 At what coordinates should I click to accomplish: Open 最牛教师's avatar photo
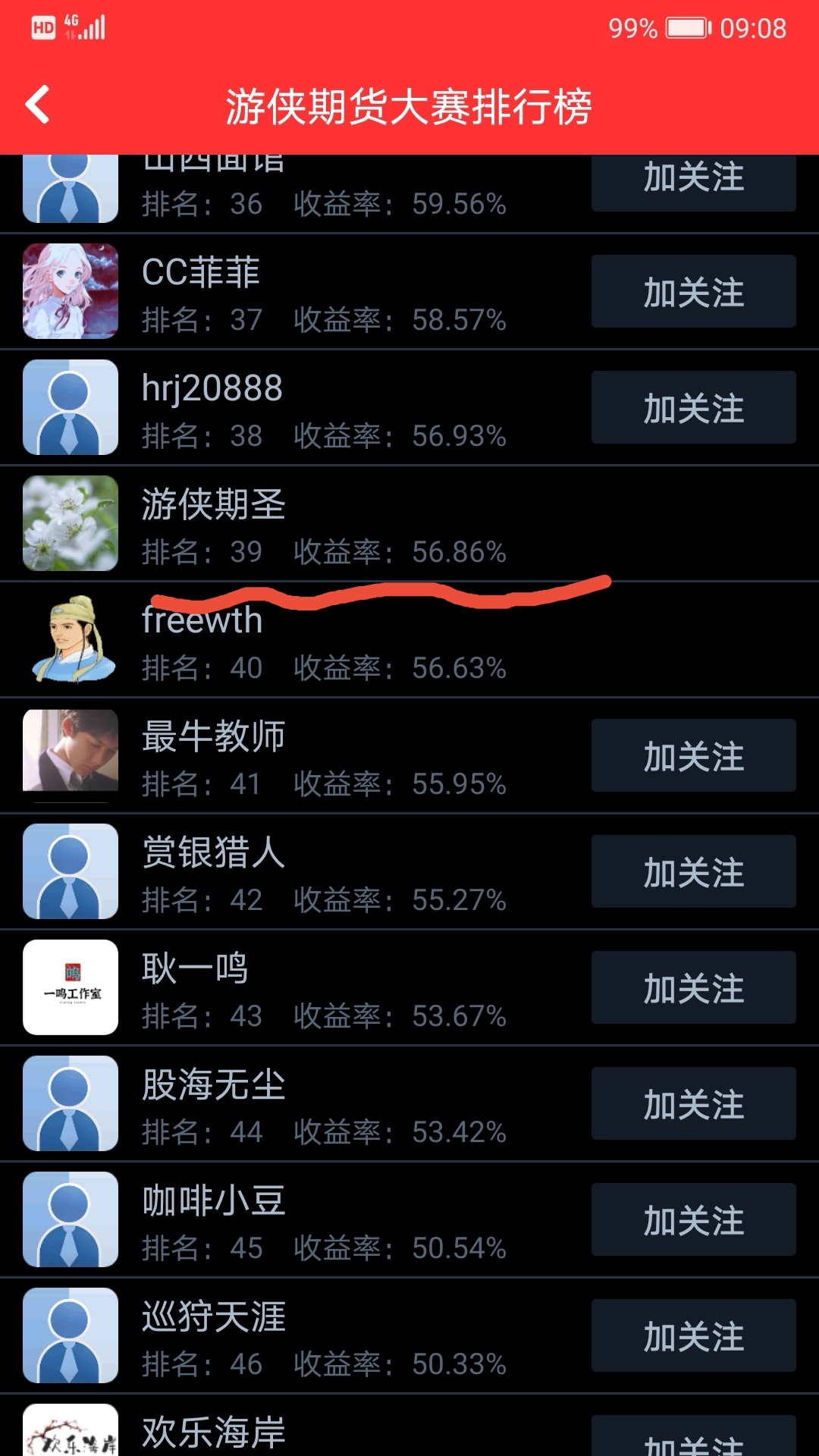[x=71, y=755]
